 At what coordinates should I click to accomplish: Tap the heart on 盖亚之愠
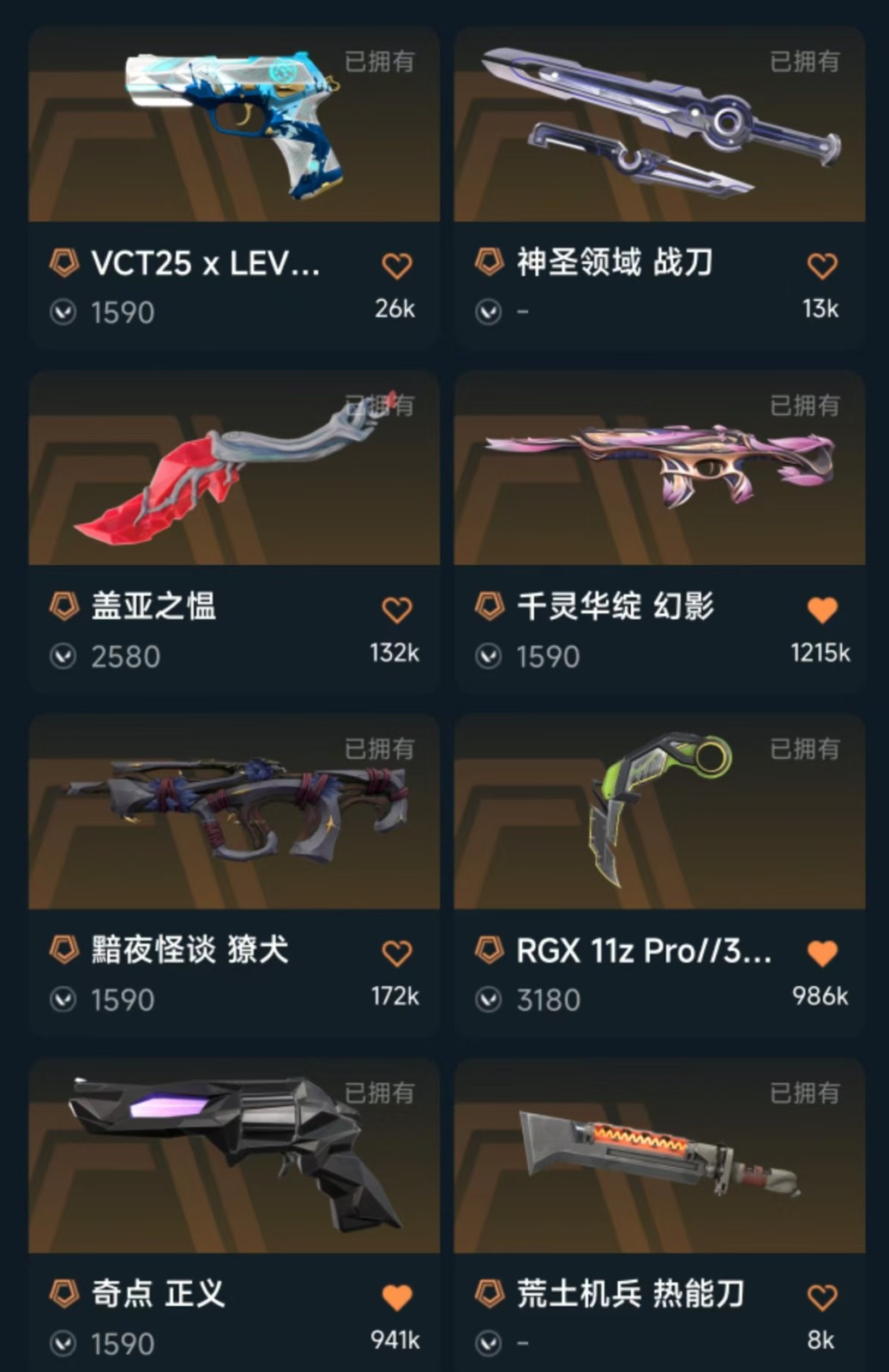pos(396,610)
